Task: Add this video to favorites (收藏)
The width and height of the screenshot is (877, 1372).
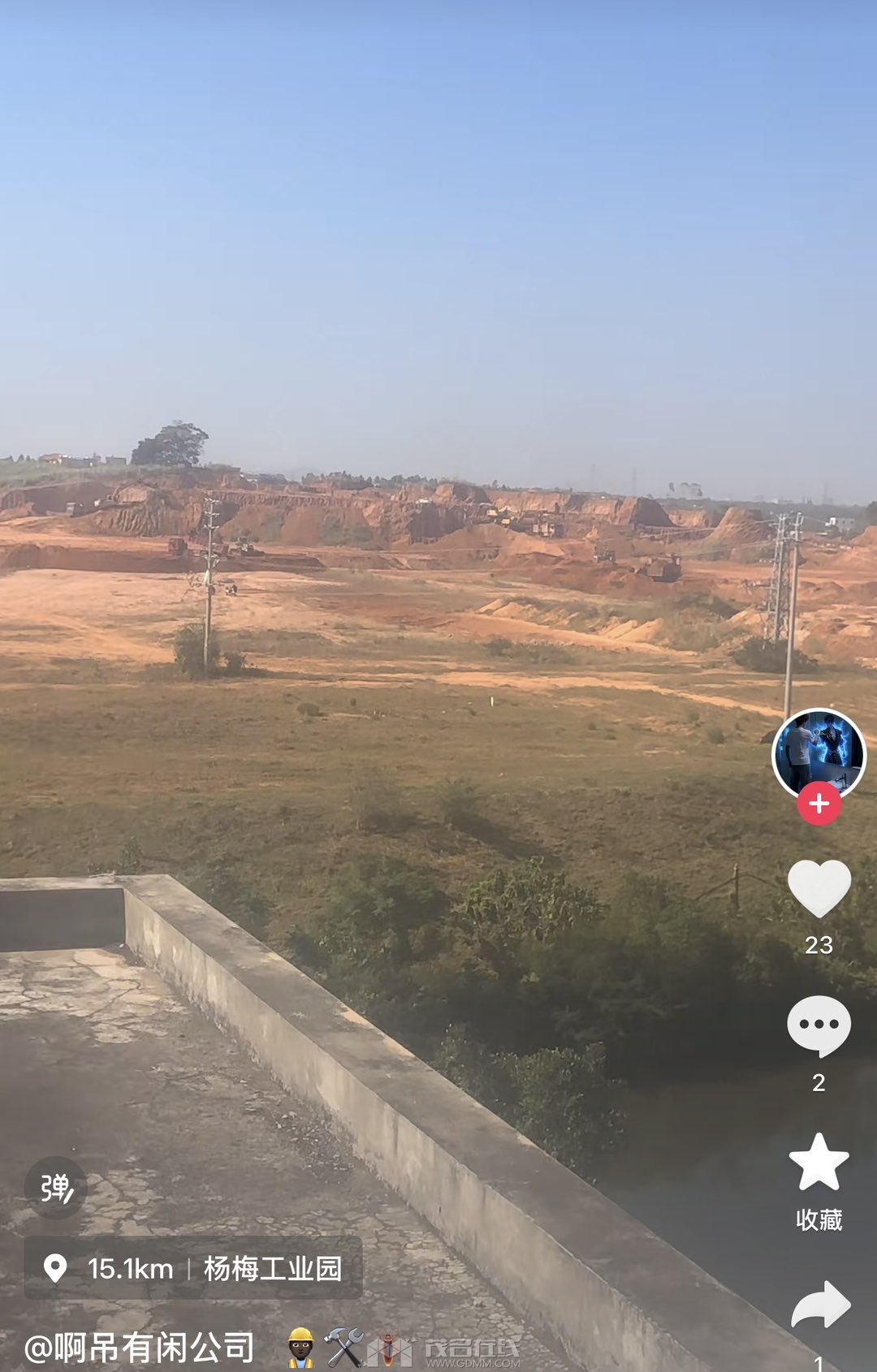Action: tap(819, 1163)
